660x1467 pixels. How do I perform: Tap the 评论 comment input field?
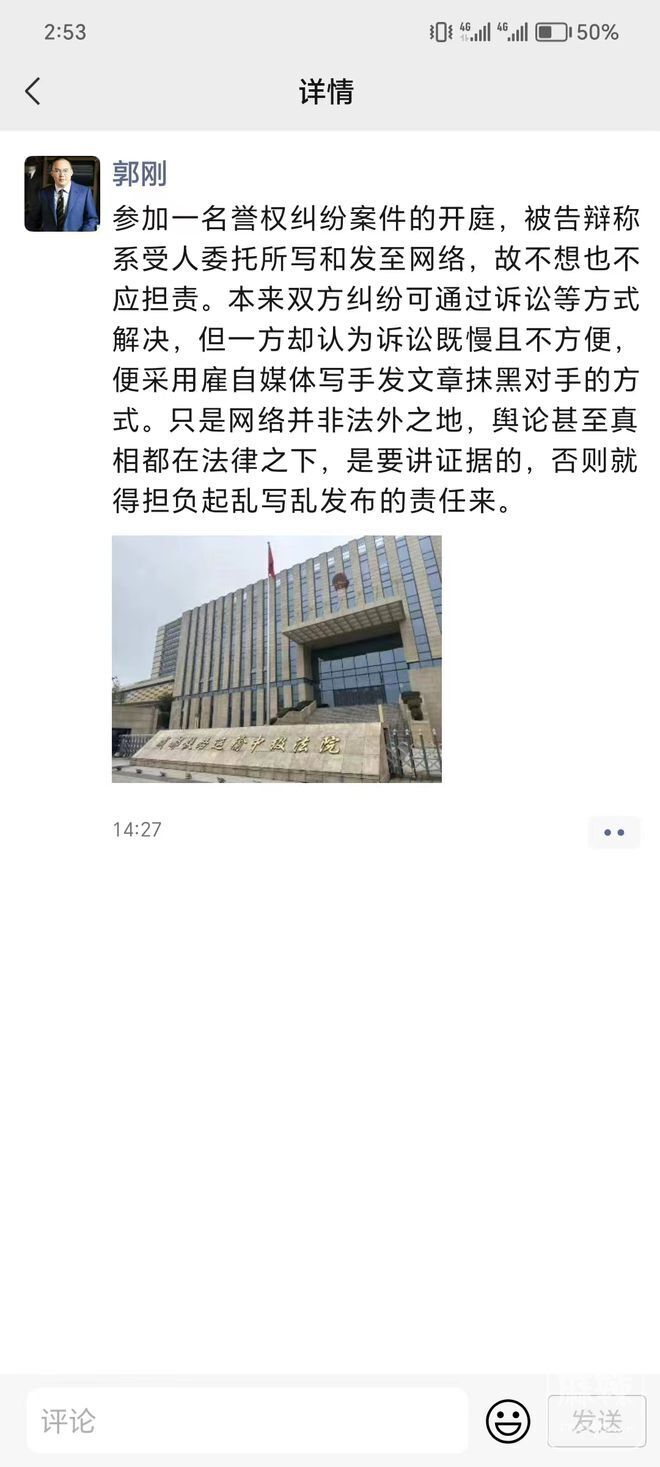point(247,1420)
